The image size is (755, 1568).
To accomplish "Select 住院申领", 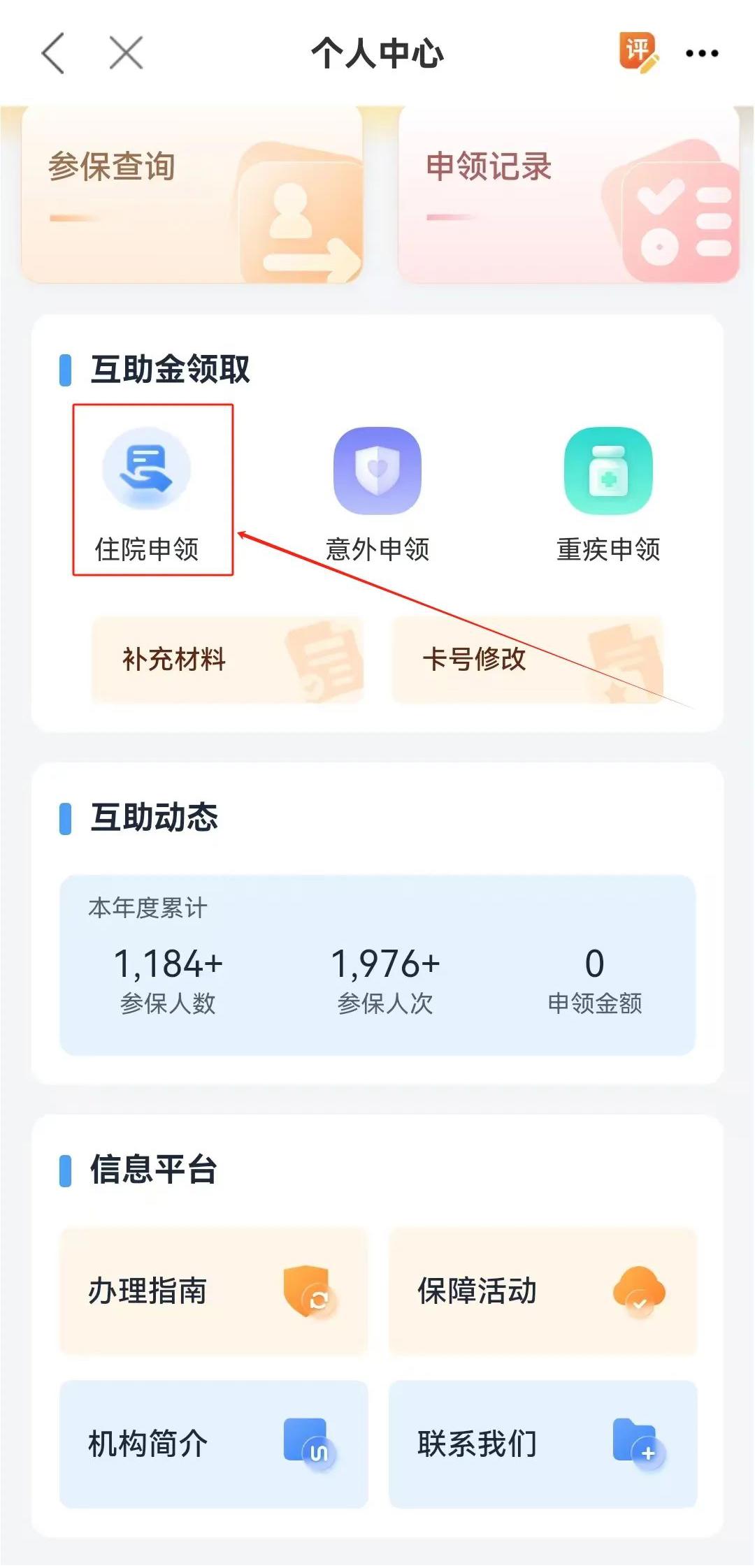I will coord(147,493).
